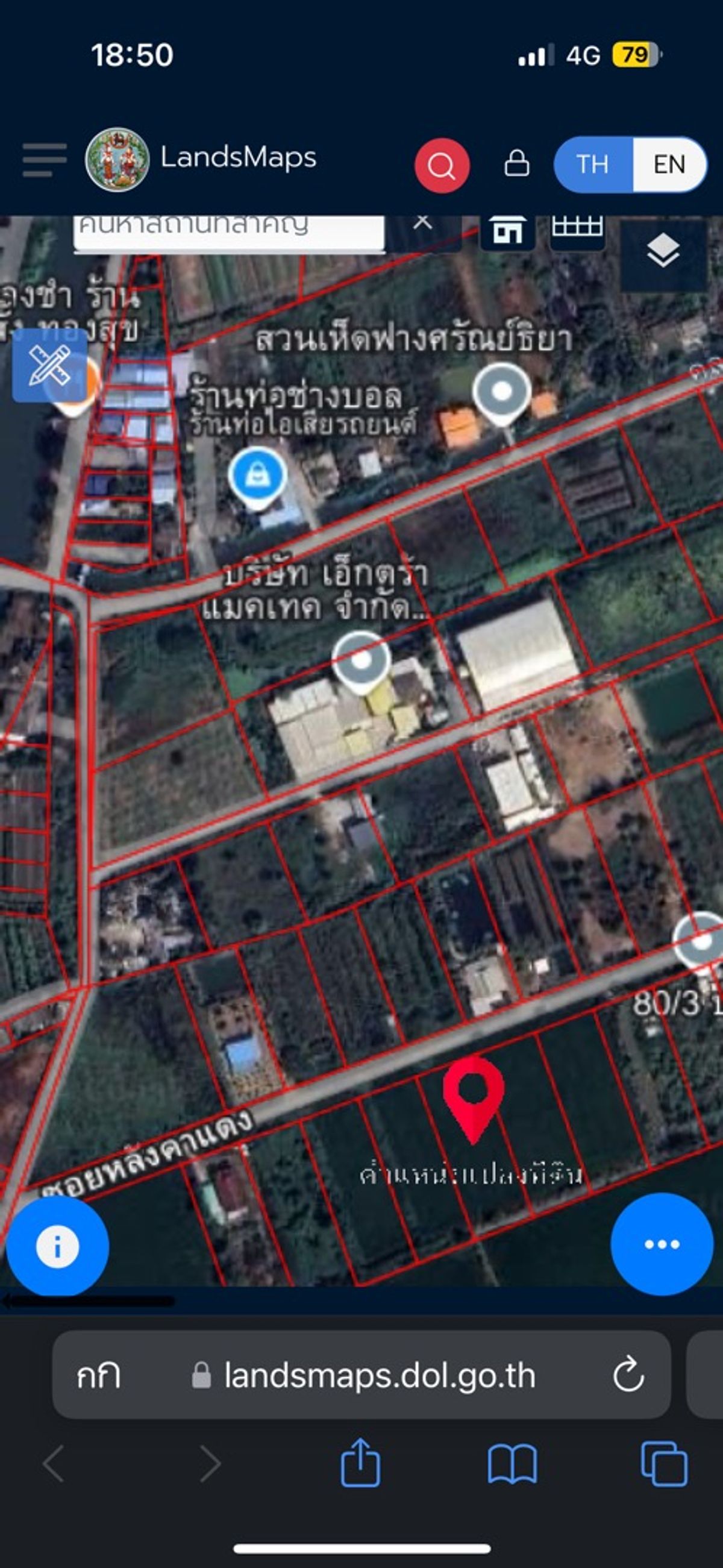Reload the landsmaps.dol.go.th page
The width and height of the screenshot is (723, 1568).
[628, 1375]
